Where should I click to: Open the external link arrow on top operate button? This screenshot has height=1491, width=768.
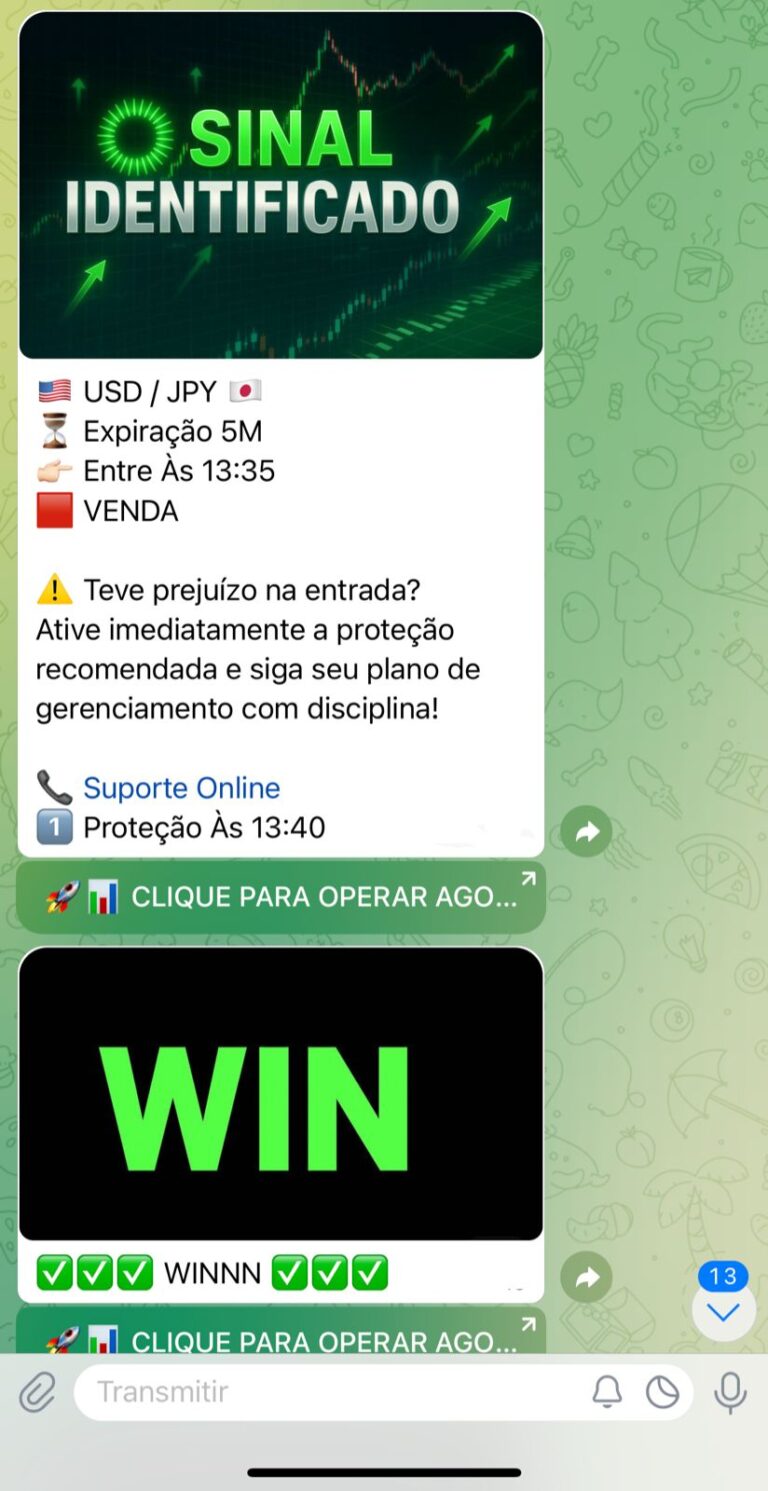coord(527,878)
